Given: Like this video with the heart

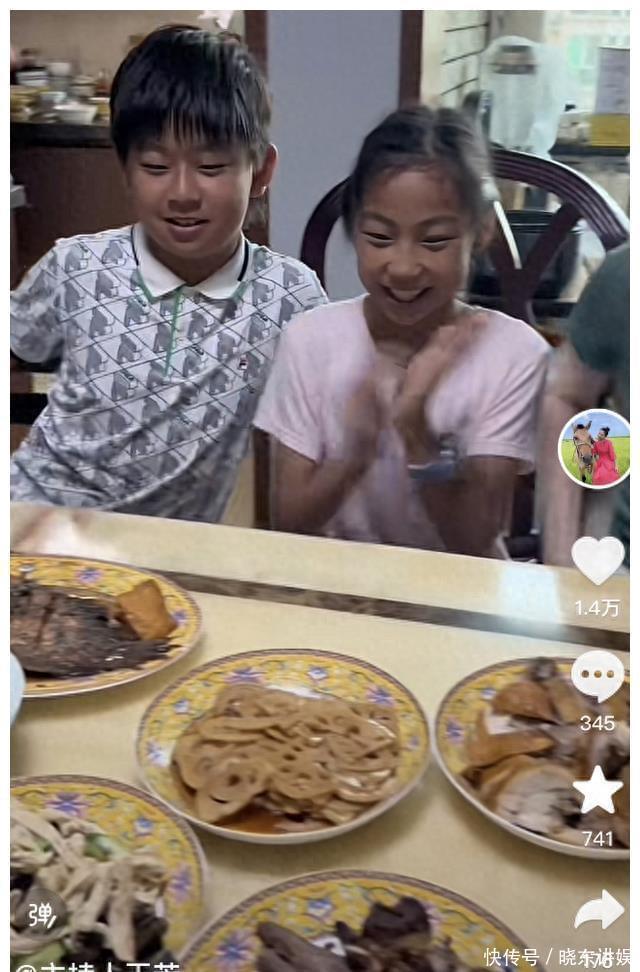Looking at the screenshot, I should 597,560.
